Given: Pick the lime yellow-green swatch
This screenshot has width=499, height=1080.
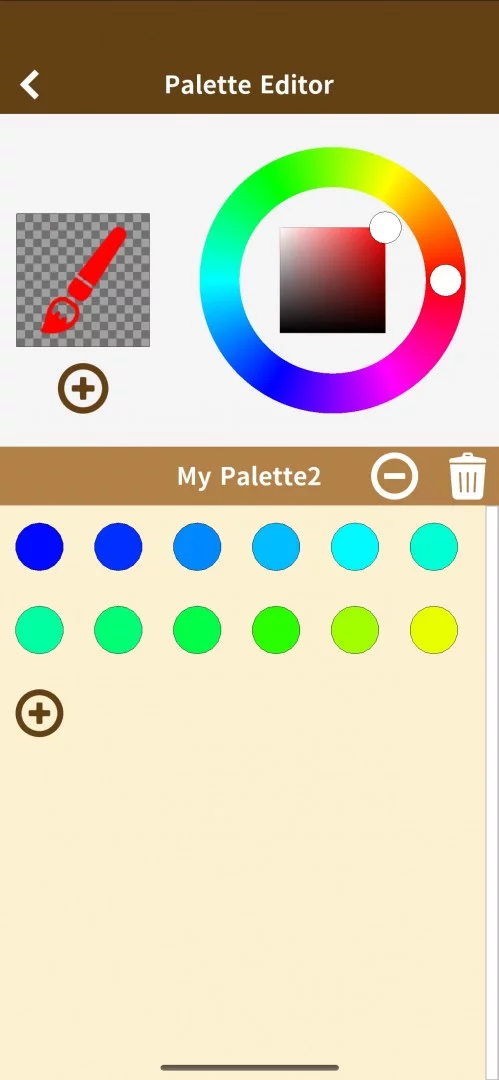Looking at the screenshot, I should coord(355,630).
